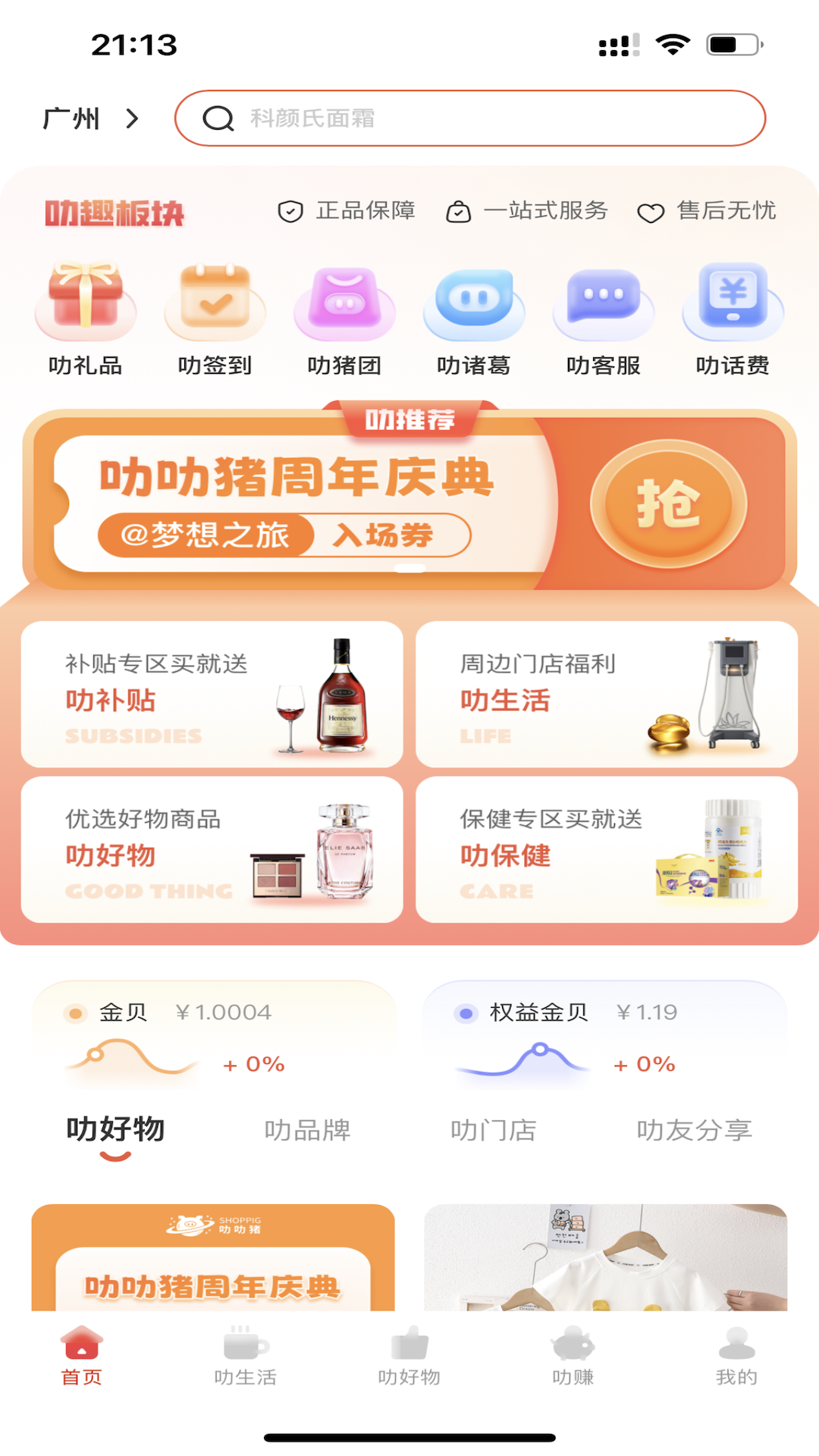Open 叻赚 from the bottom navigation

(573, 1357)
